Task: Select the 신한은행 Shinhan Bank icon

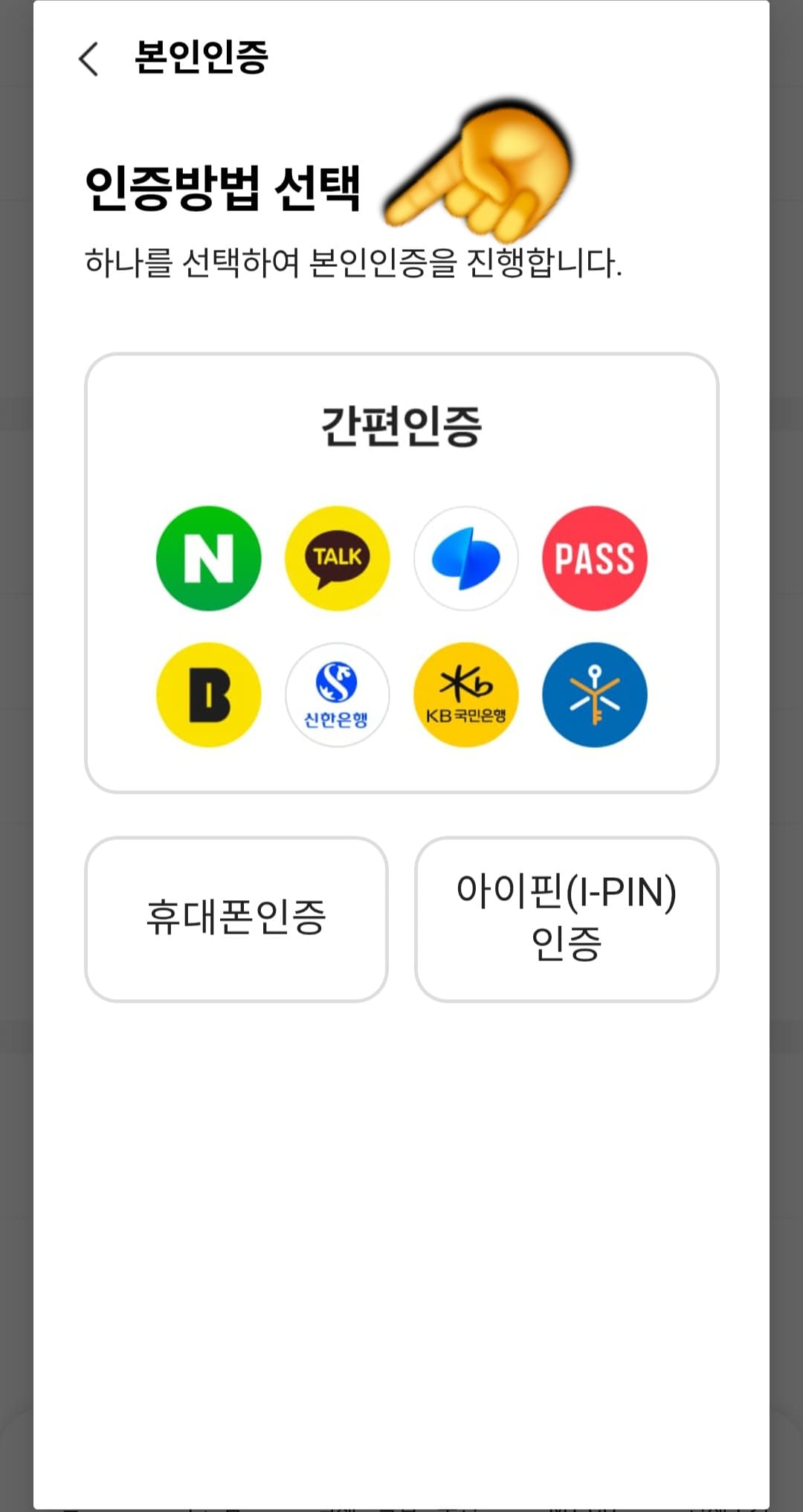Action: pos(337,694)
